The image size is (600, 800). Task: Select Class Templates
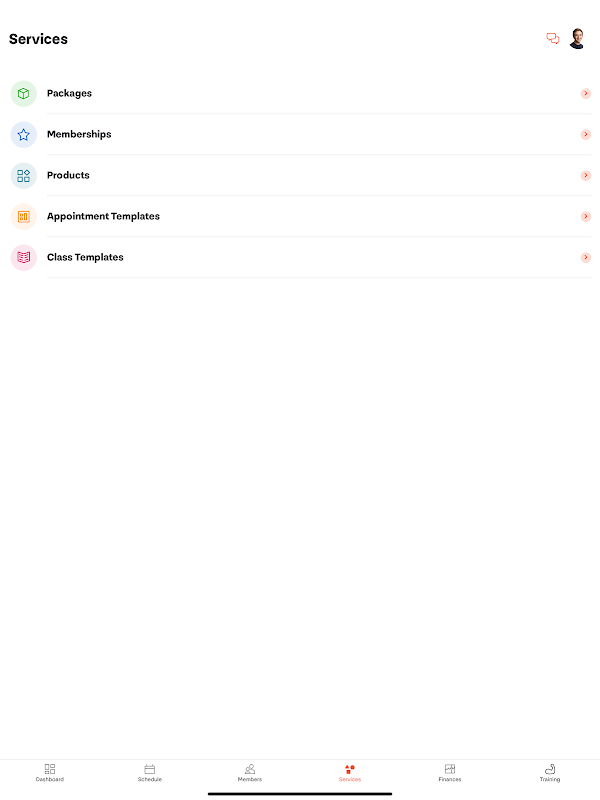[300, 257]
